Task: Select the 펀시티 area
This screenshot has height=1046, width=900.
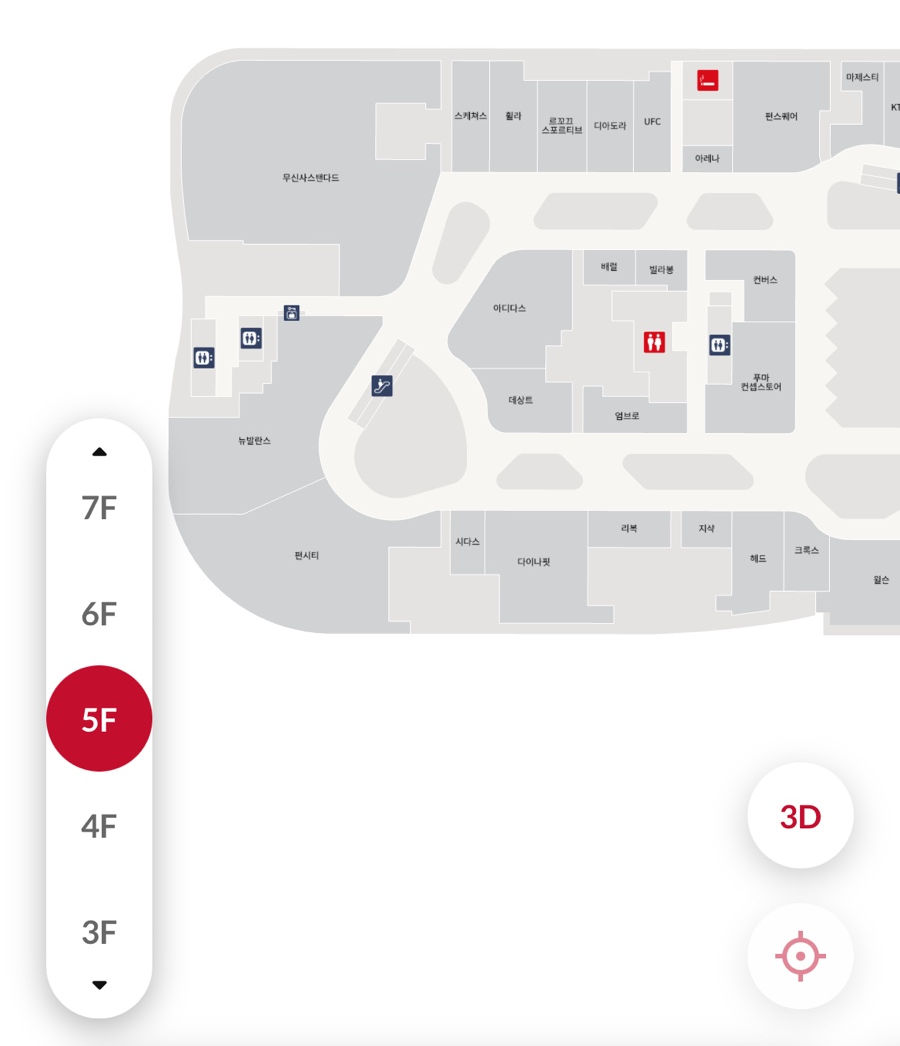Action: (x=306, y=556)
